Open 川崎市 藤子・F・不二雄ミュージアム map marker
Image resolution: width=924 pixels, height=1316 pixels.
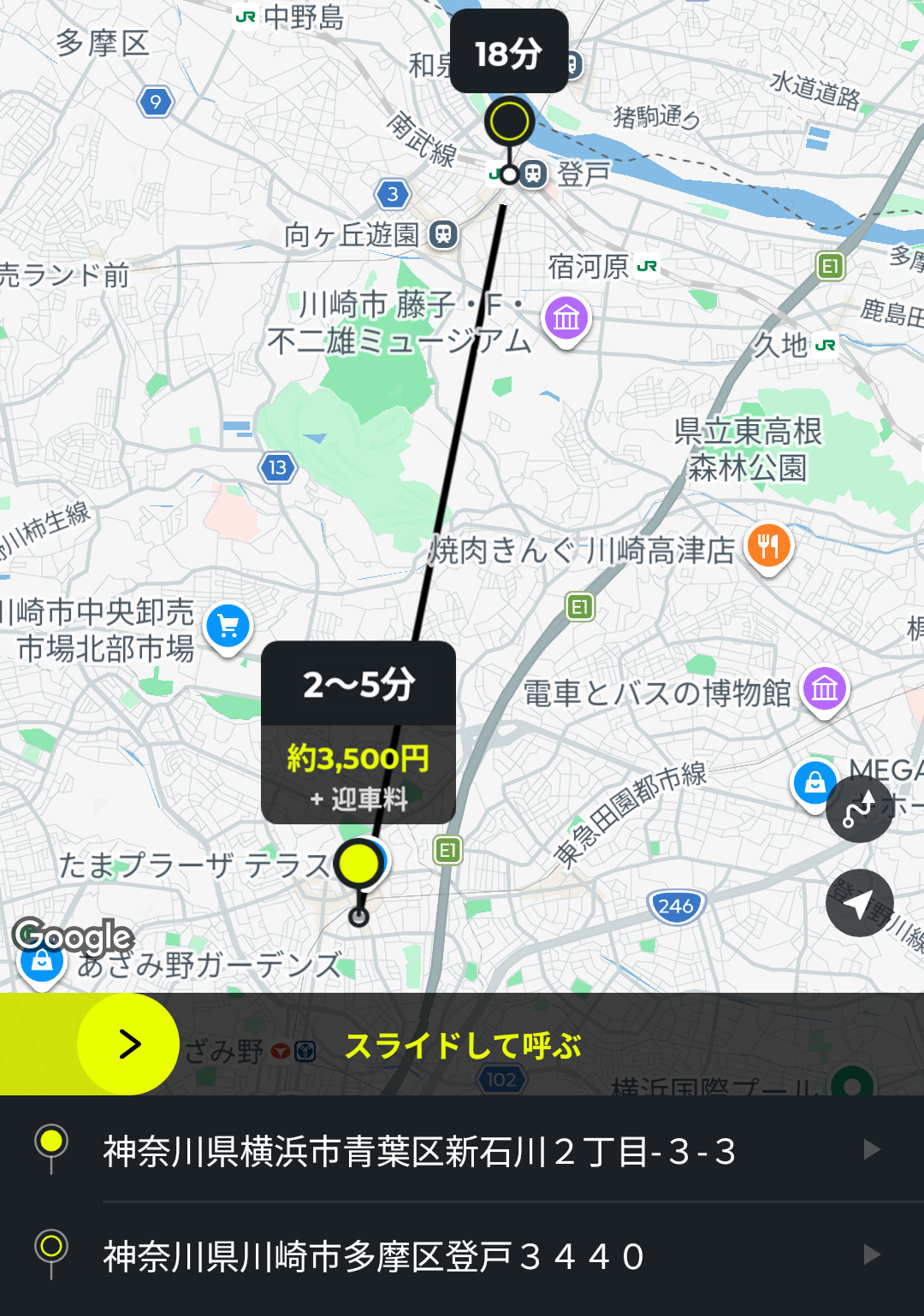566,319
